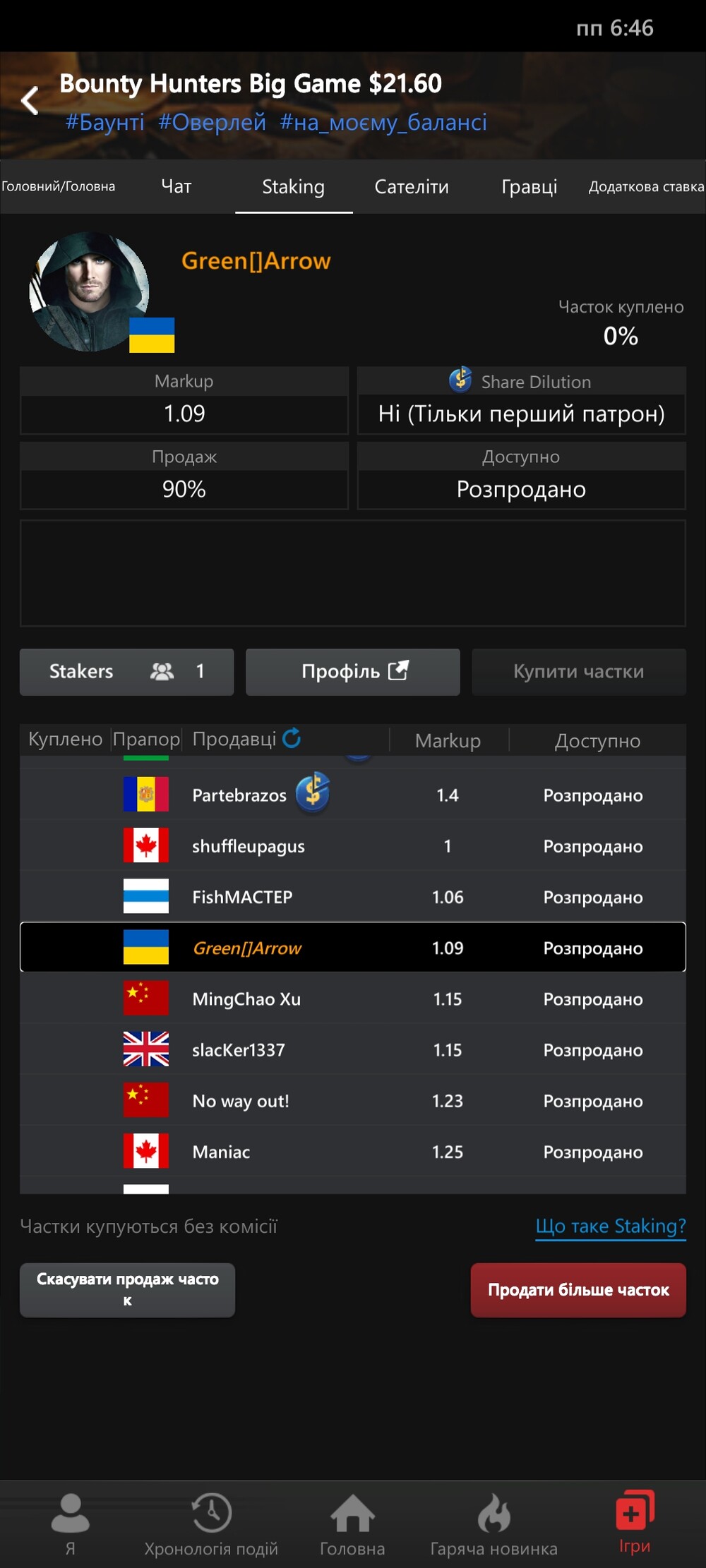The height and width of the screenshot is (1568, 706).
Task: Switch to the Гравці tab
Action: (529, 186)
